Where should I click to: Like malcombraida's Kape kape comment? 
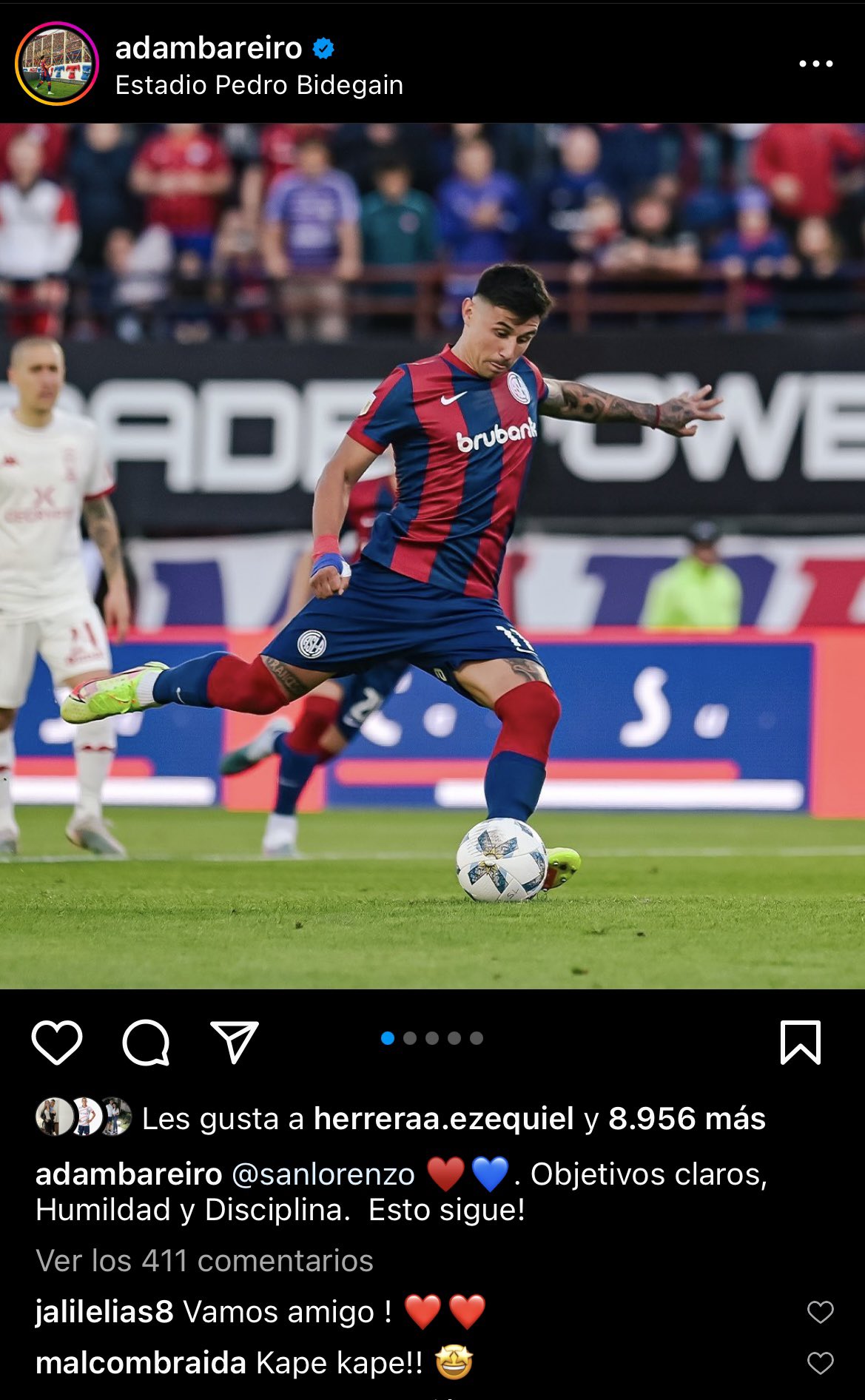[x=820, y=1362]
